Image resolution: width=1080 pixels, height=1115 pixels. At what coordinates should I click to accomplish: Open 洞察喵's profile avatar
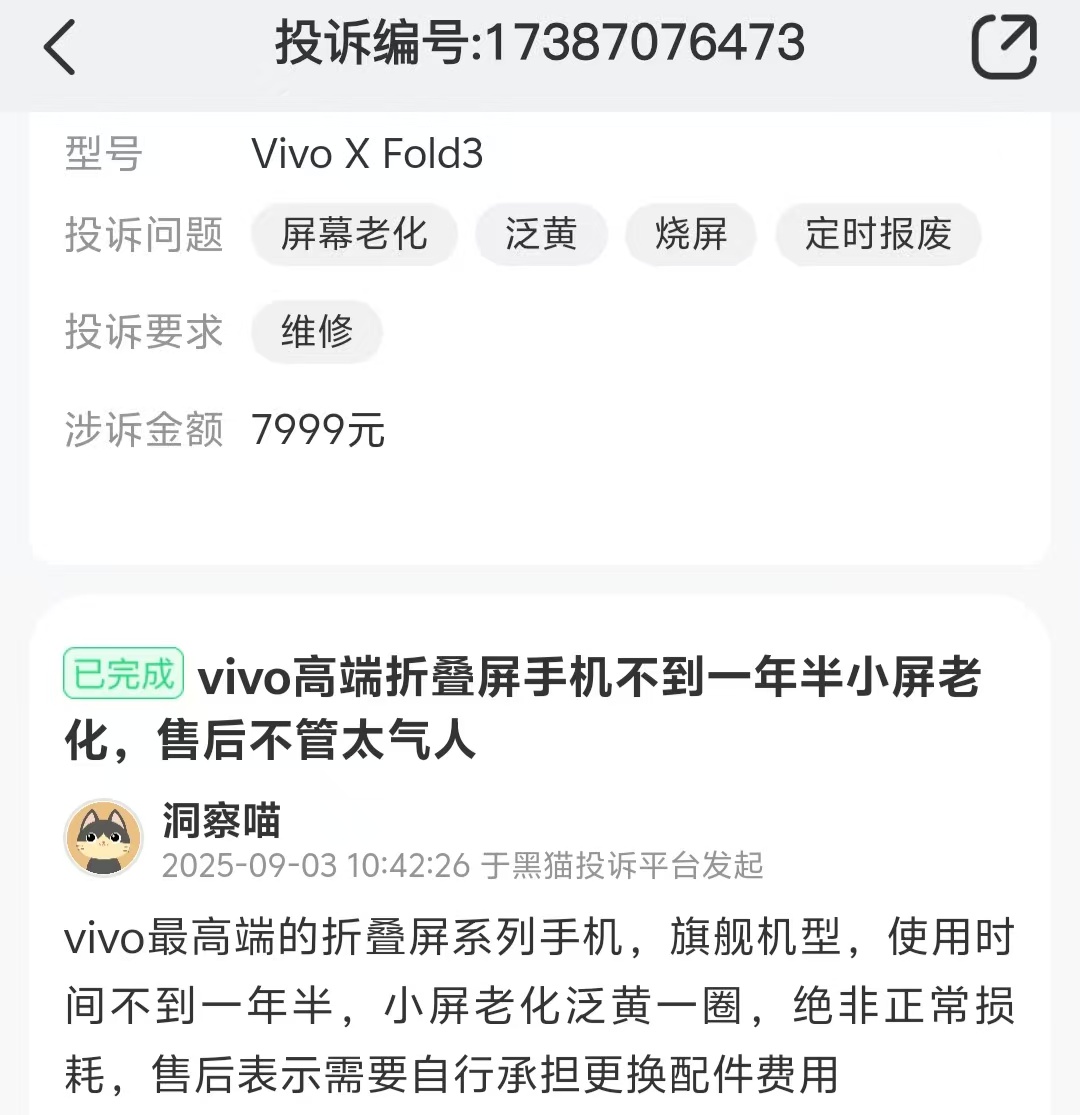103,838
